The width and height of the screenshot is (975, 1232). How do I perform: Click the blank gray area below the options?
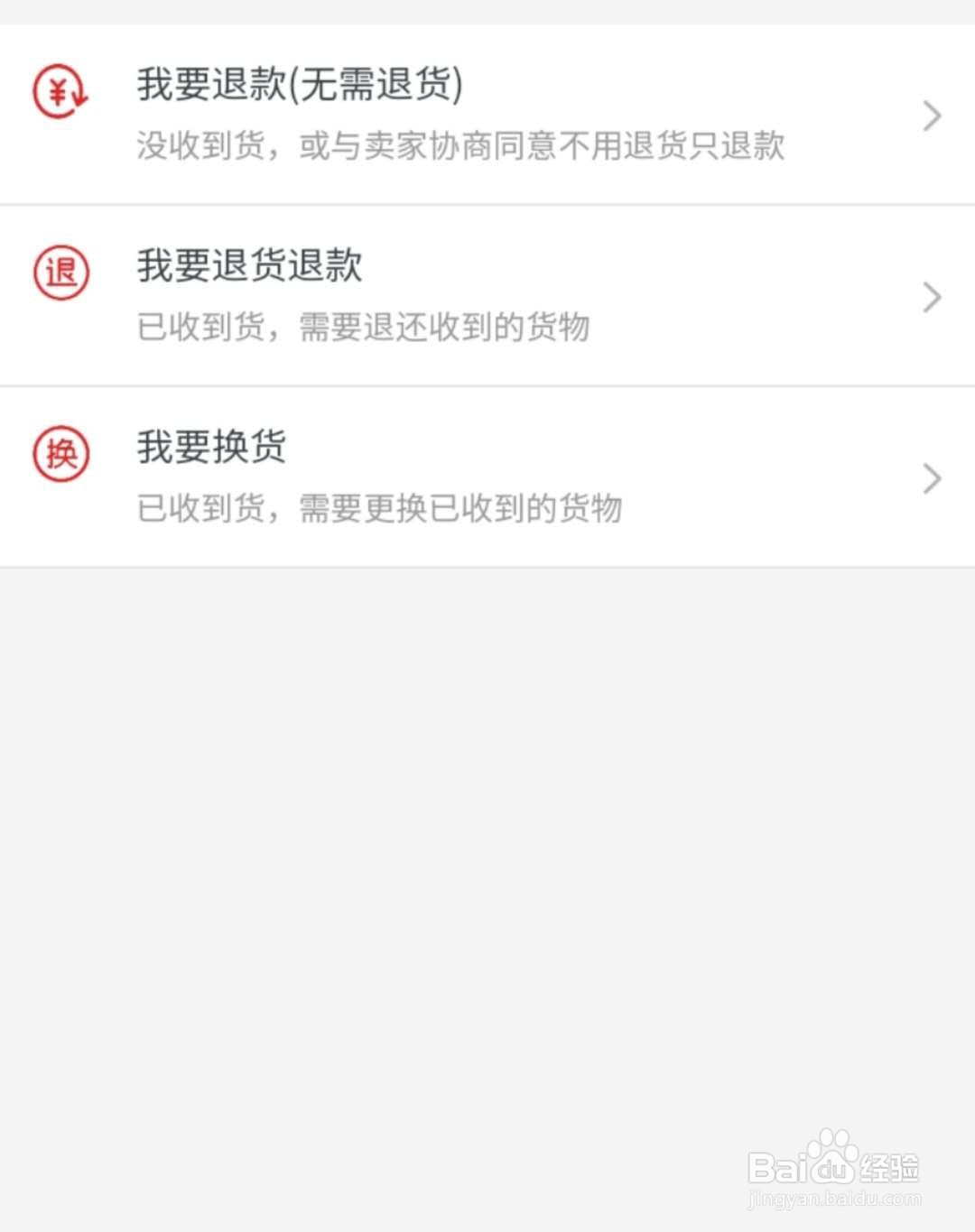(x=487, y=812)
